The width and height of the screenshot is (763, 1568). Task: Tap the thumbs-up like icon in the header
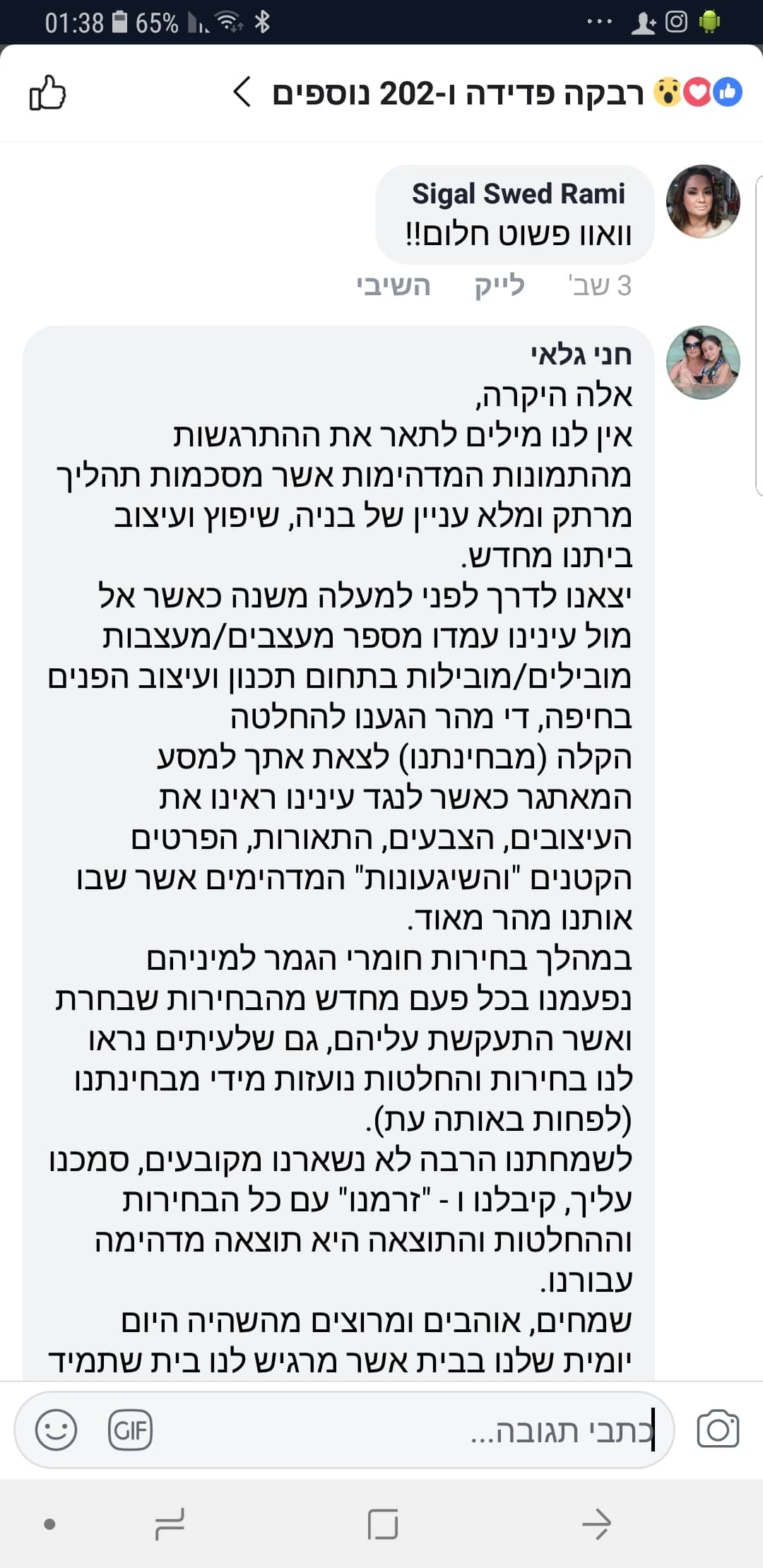point(47,93)
